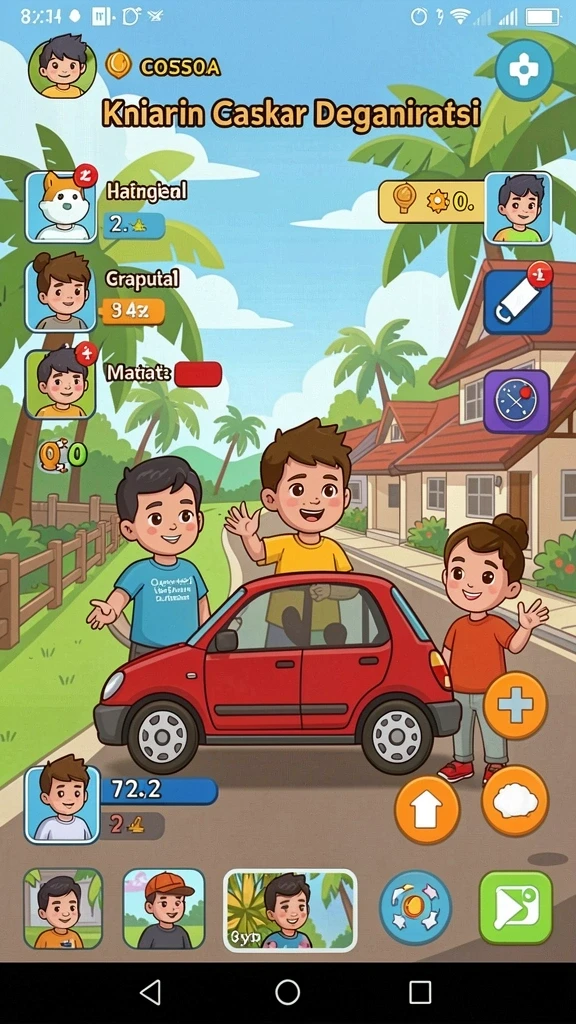Tap the orange up-arrow button

point(427,810)
